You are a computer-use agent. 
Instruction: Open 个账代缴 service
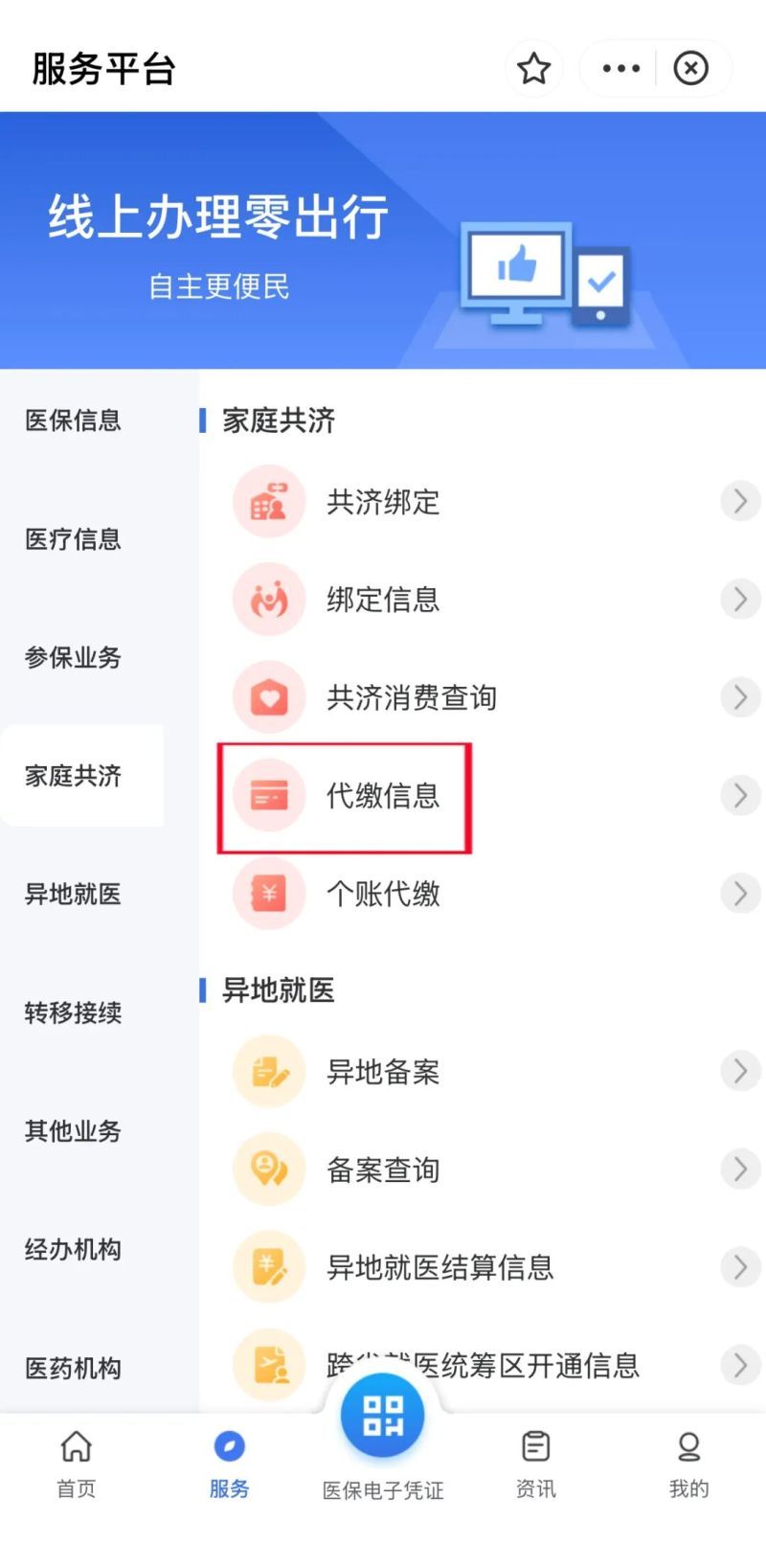coord(383,894)
